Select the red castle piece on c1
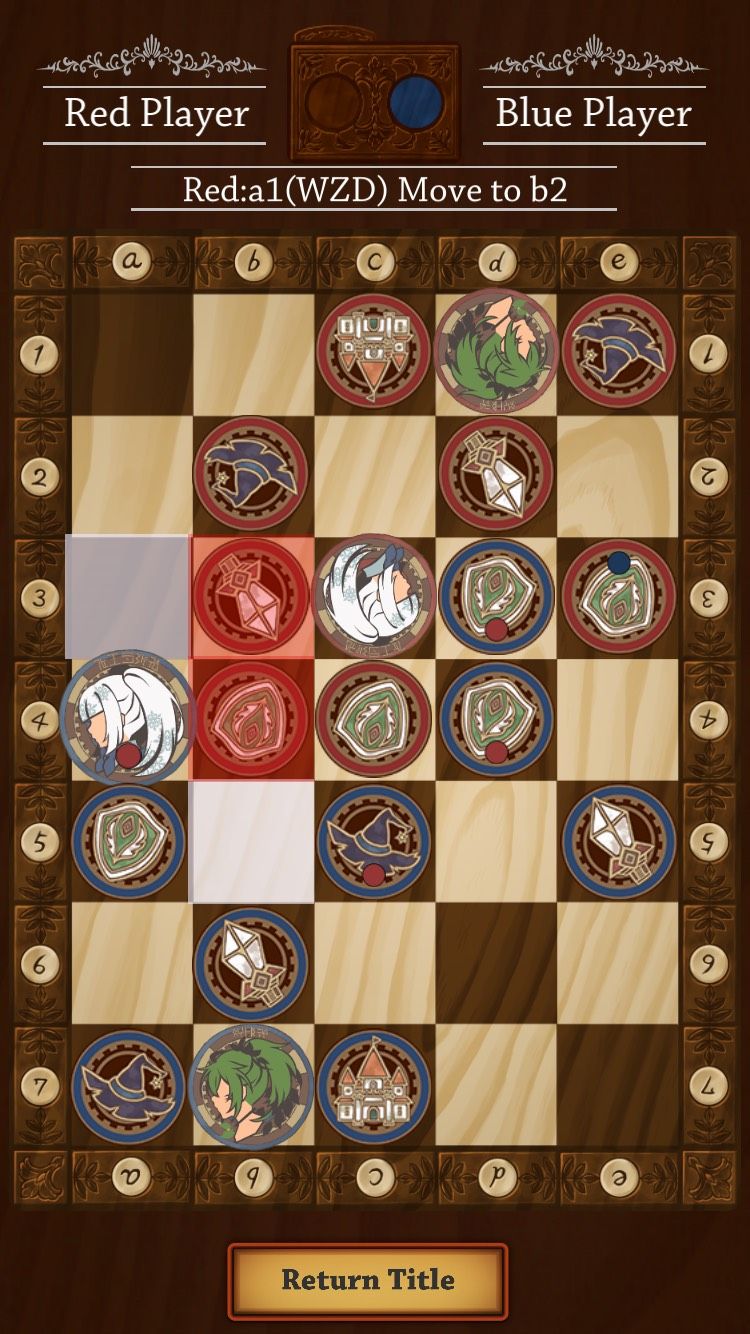Viewport: 750px width, 1334px height. tap(374, 352)
